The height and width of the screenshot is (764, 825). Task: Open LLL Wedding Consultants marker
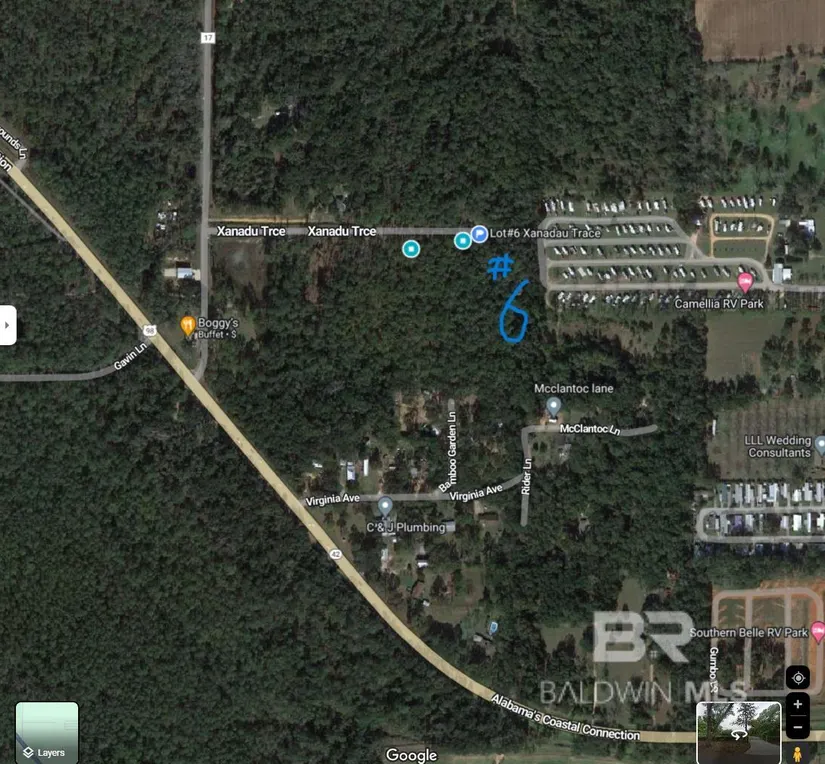tap(820, 445)
